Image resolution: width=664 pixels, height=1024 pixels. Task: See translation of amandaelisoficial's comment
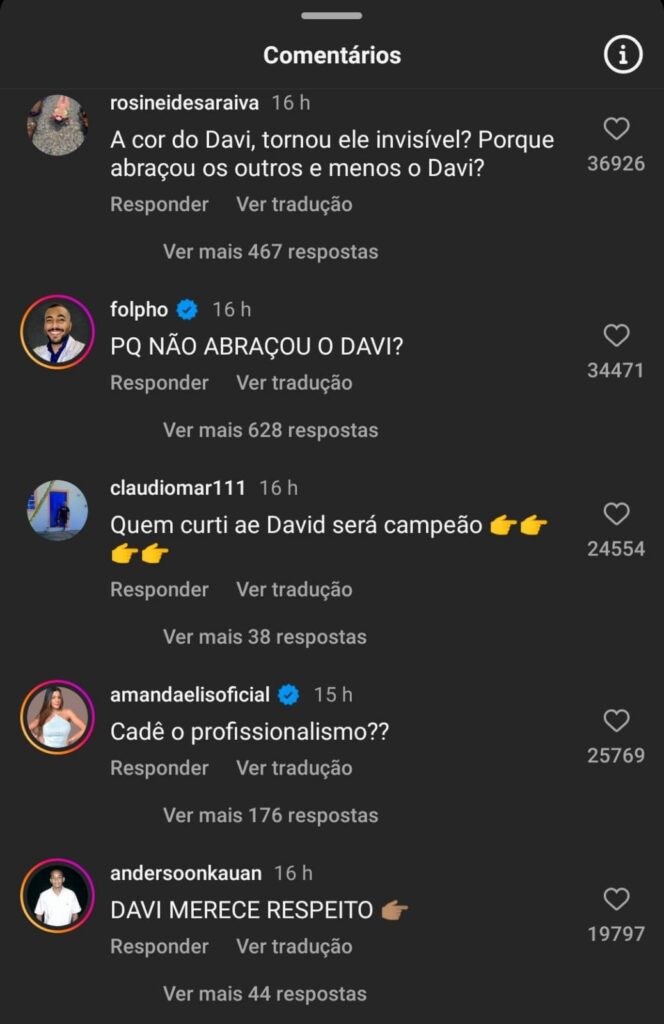[294, 768]
